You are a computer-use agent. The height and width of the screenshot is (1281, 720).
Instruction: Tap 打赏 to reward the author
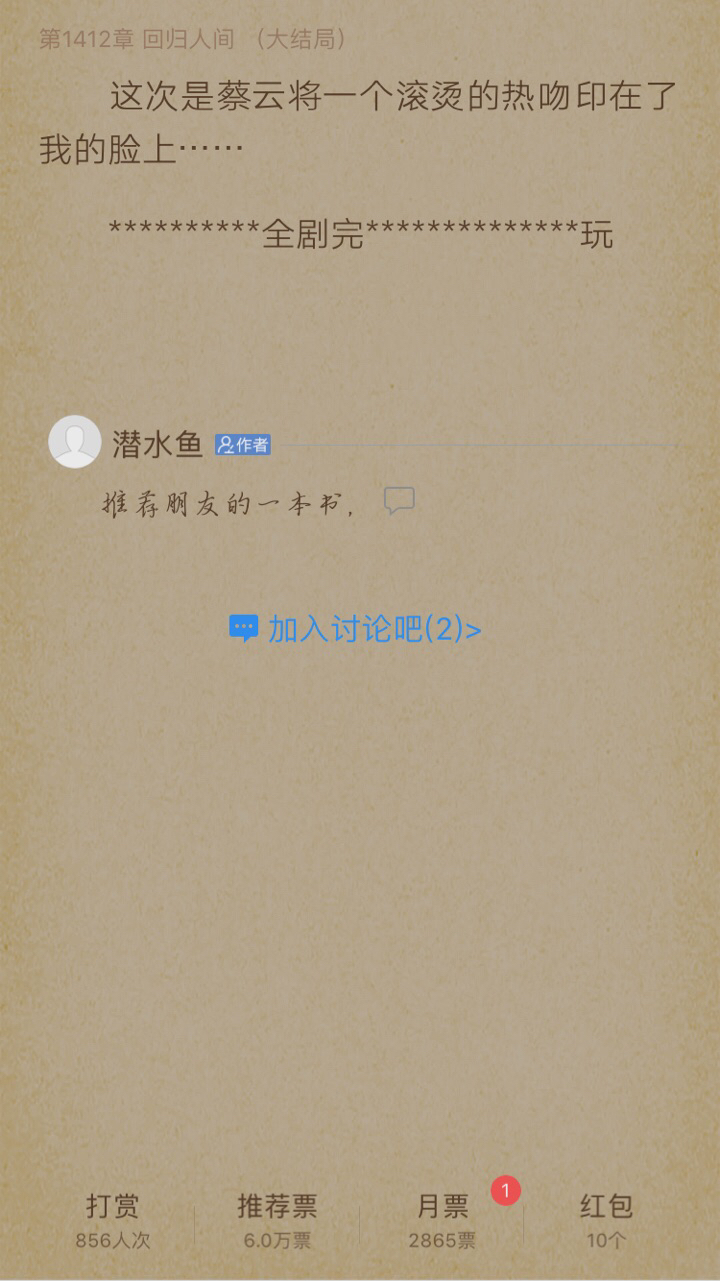[112, 1220]
